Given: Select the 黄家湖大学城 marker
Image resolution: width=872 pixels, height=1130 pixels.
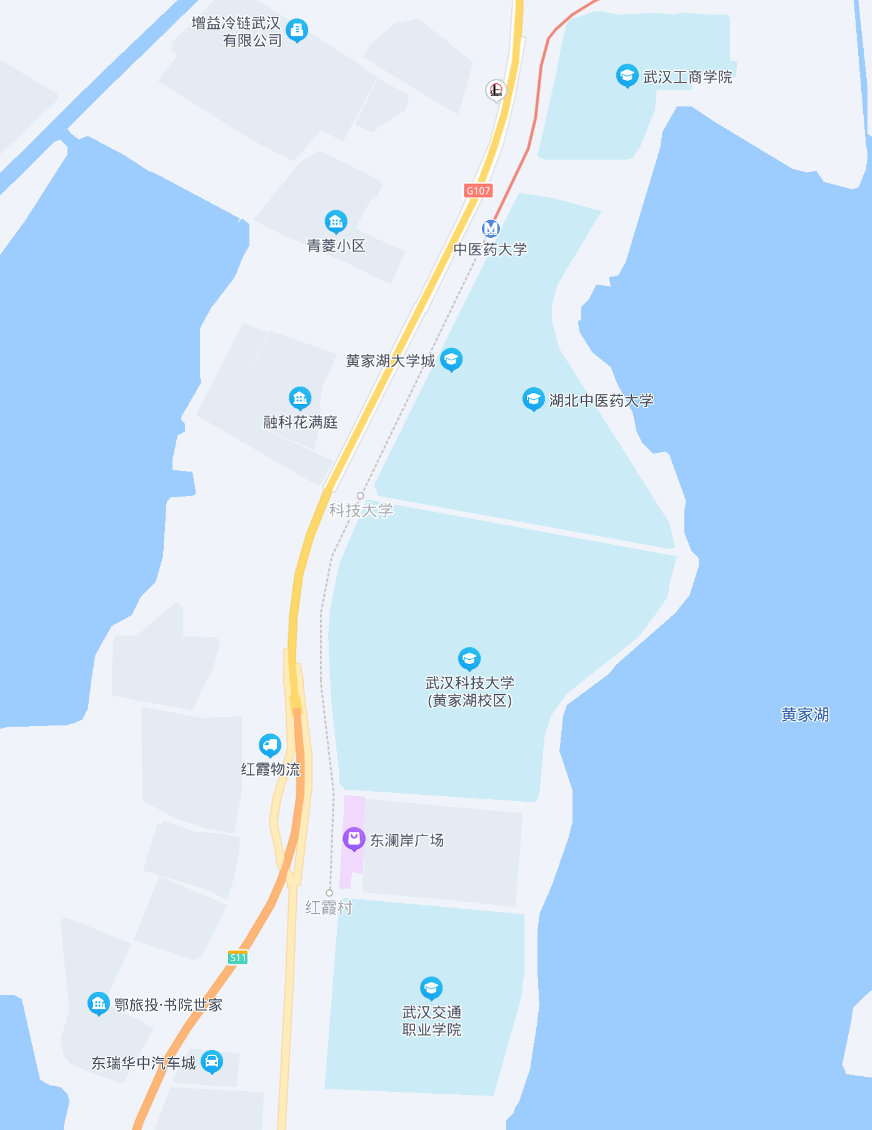Looking at the screenshot, I should pos(452,359).
